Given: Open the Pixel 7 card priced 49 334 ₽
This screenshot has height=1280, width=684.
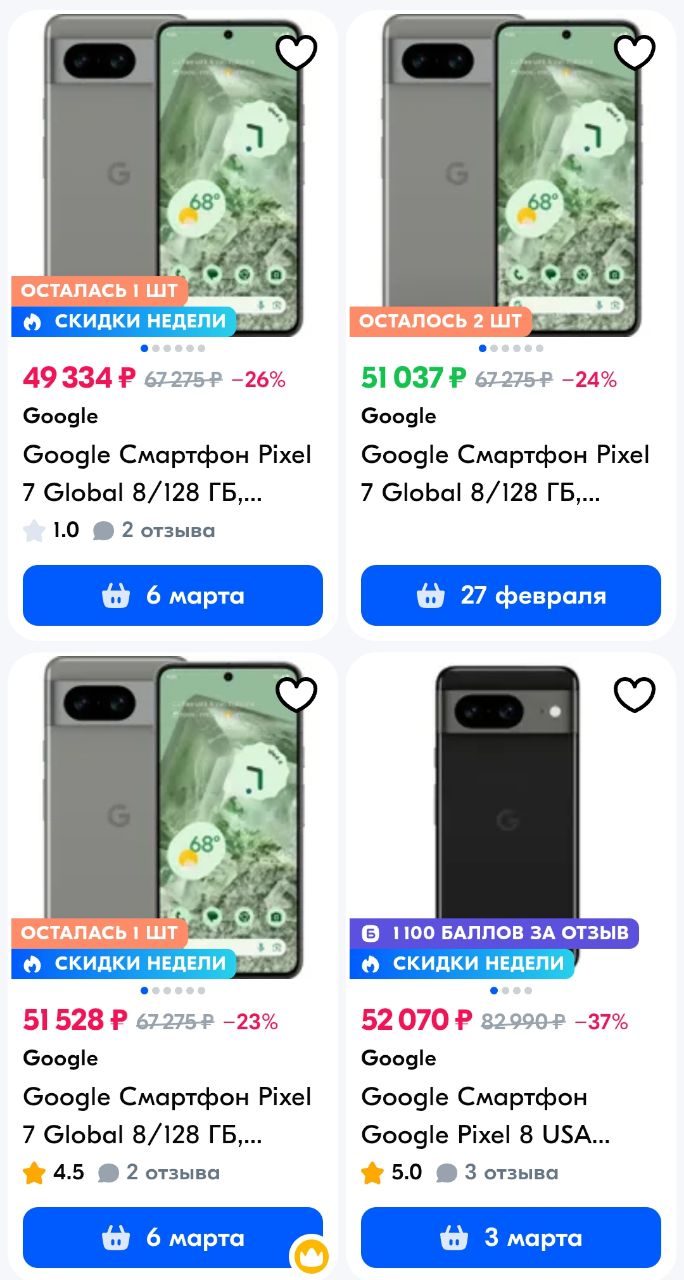Looking at the screenshot, I should (x=167, y=473).
